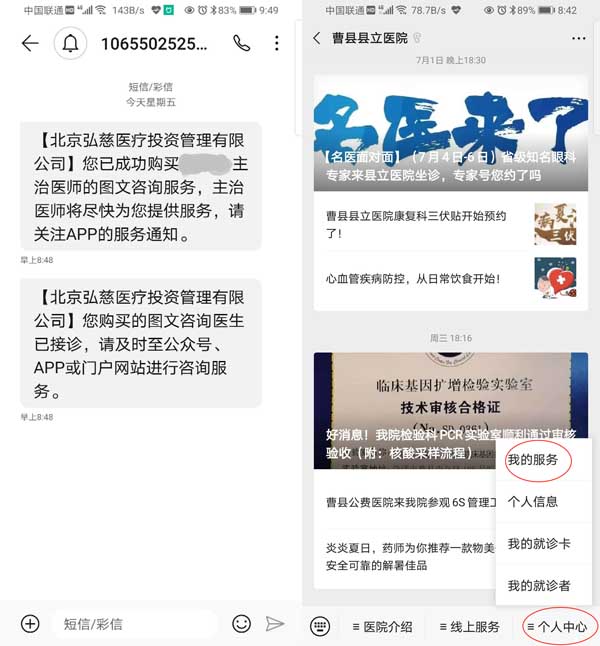Select 我的就诊者 in the popup menu
The image size is (600, 646).
pos(539,585)
